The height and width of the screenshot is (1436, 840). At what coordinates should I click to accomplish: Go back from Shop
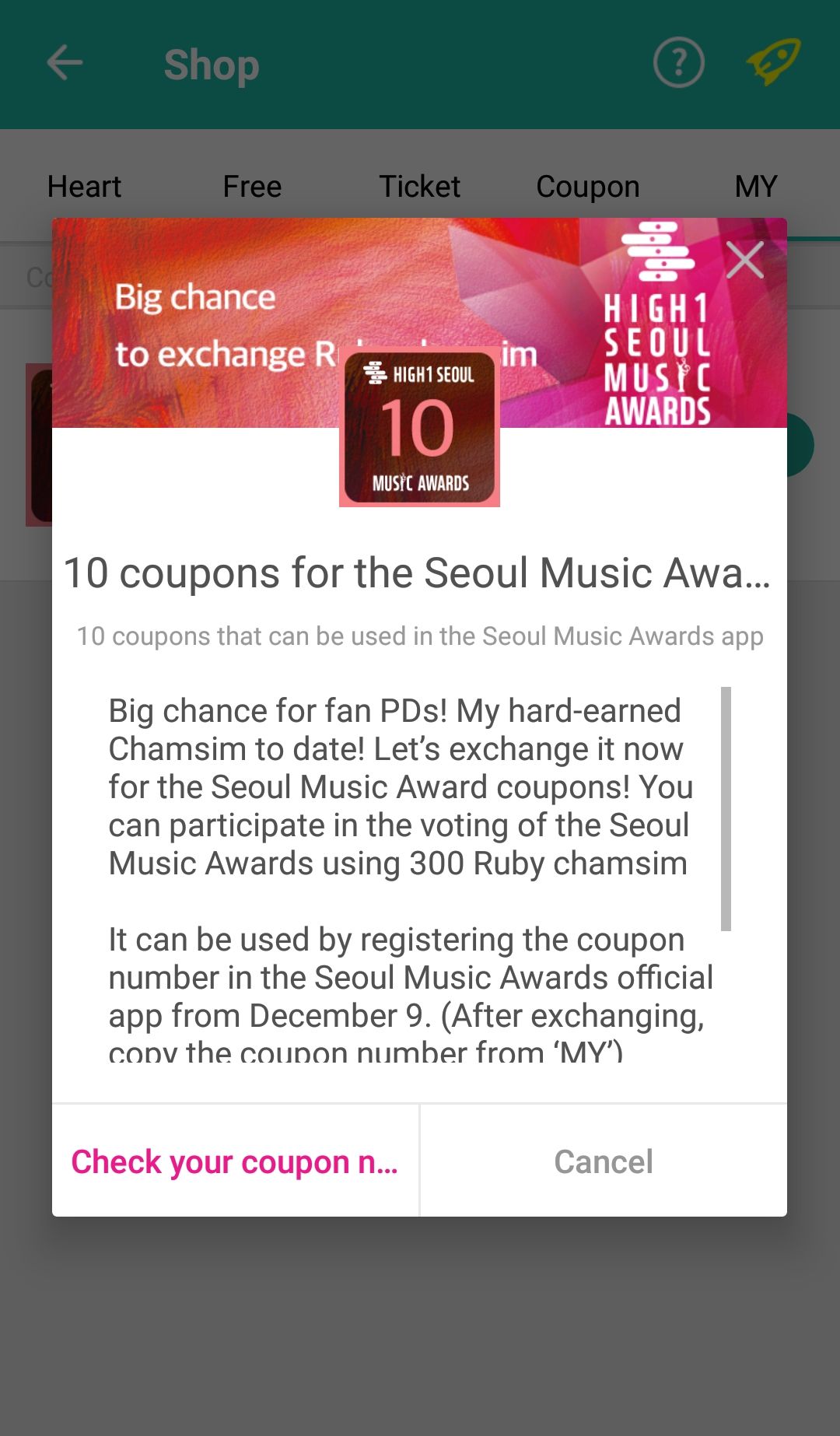click(x=65, y=63)
